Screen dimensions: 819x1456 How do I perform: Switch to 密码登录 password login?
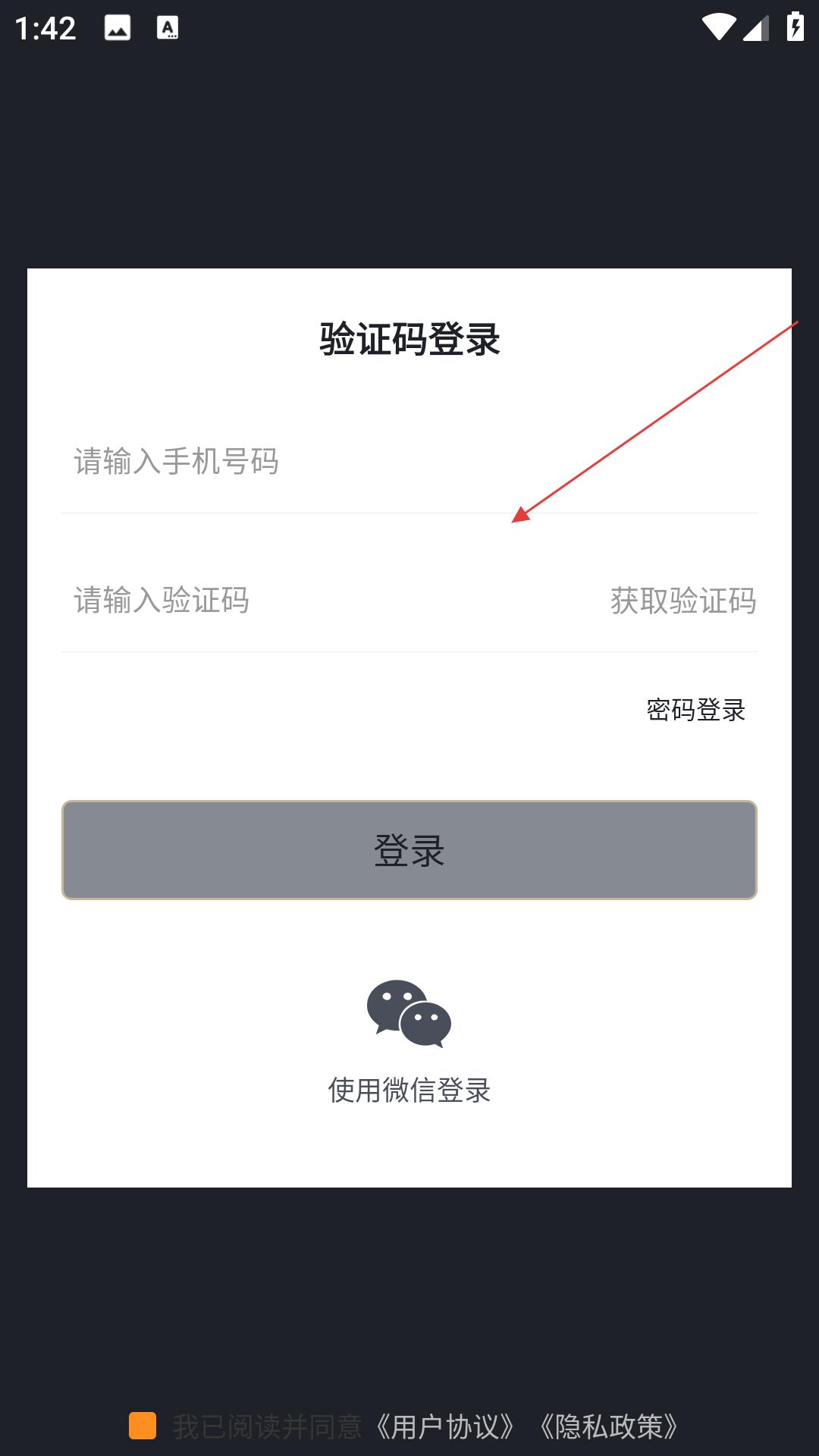pos(695,710)
